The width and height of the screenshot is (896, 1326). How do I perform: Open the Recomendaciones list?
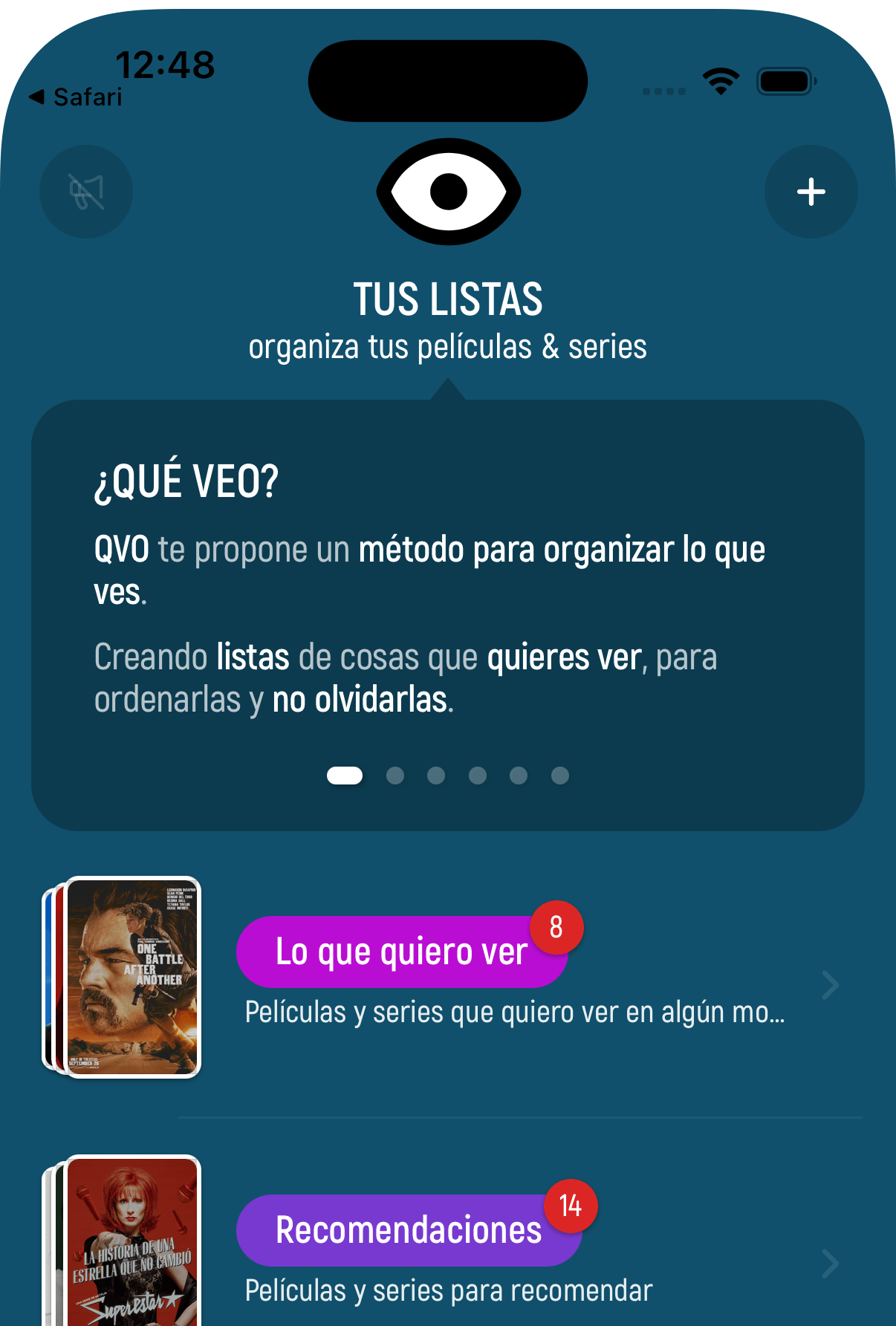tap(408, 1229)
